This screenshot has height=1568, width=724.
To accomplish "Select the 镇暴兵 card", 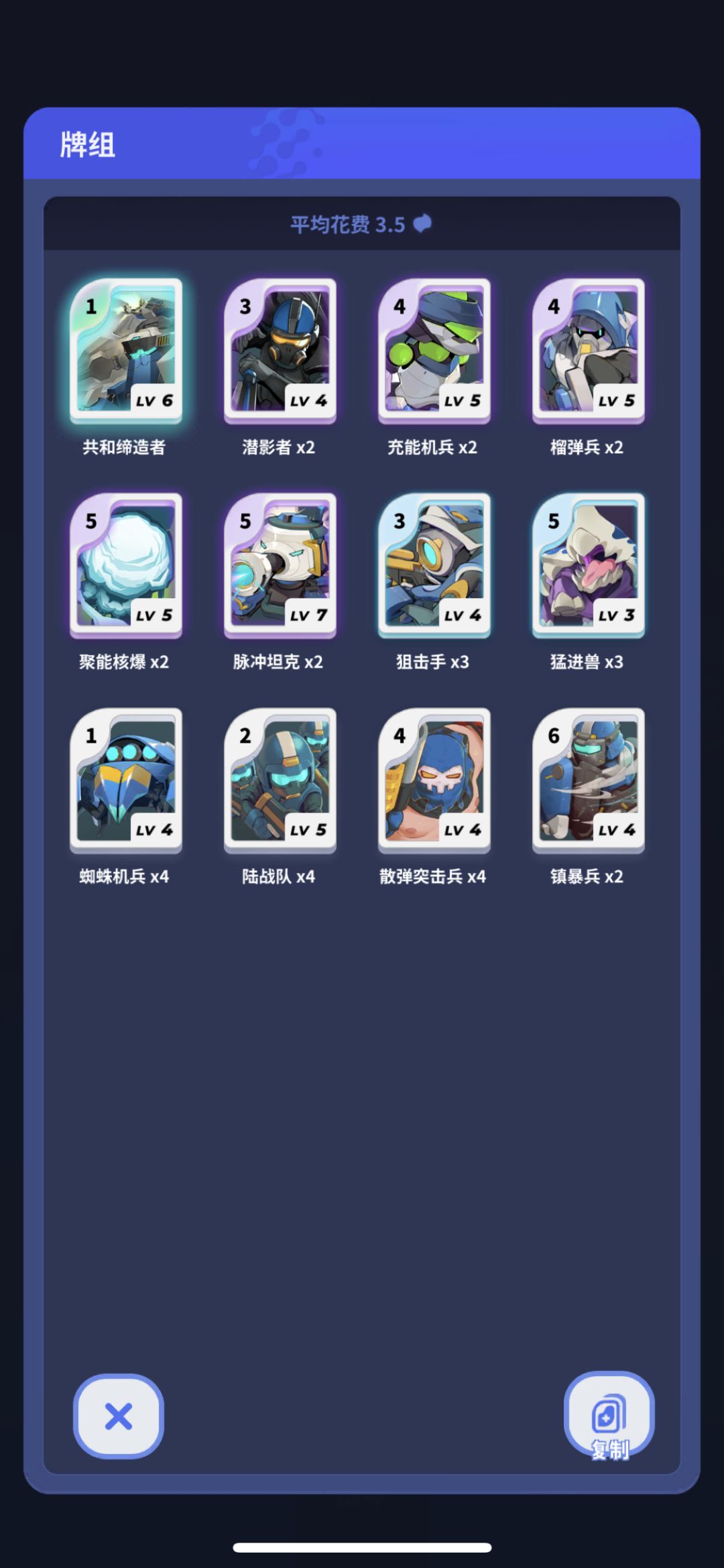I will coord(587,781).
